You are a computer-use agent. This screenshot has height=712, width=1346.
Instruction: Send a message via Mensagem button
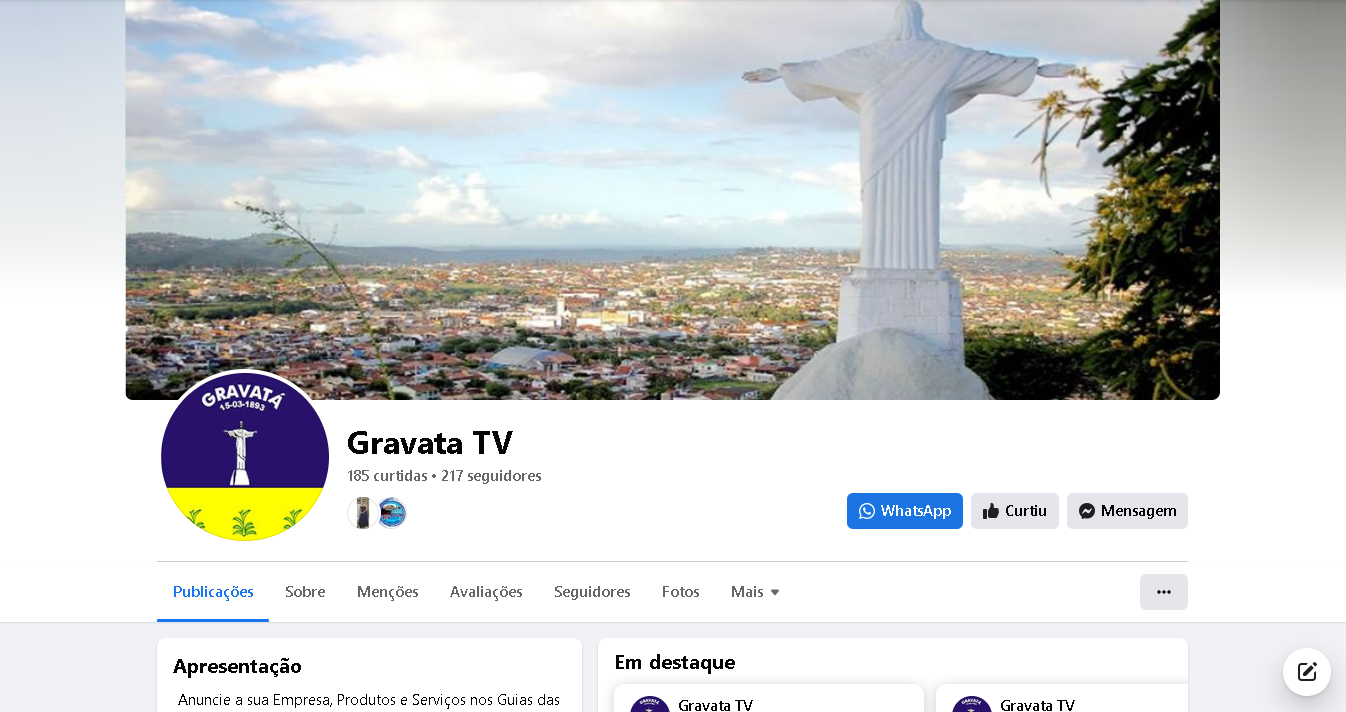(1127, 511)
